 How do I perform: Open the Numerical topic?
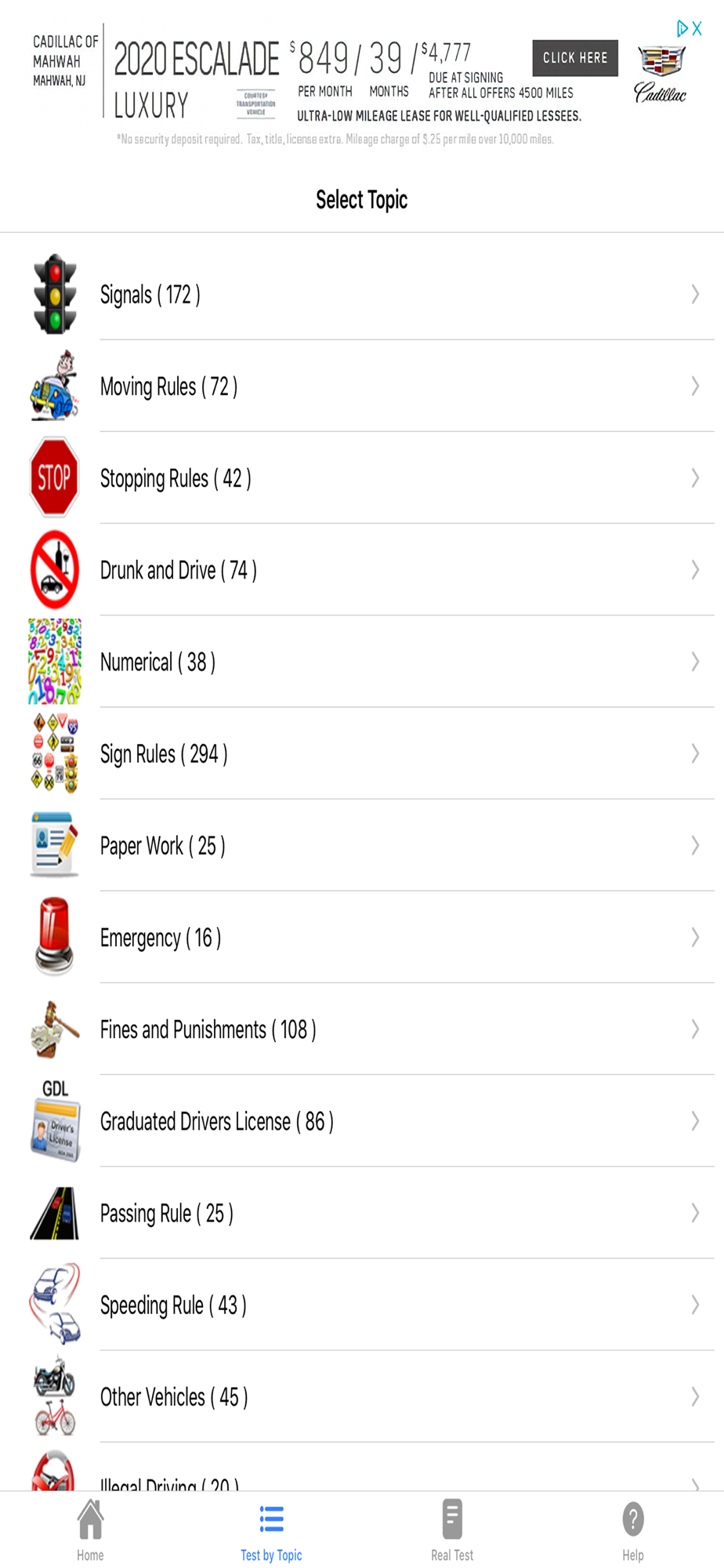click(x=360, y=662)
